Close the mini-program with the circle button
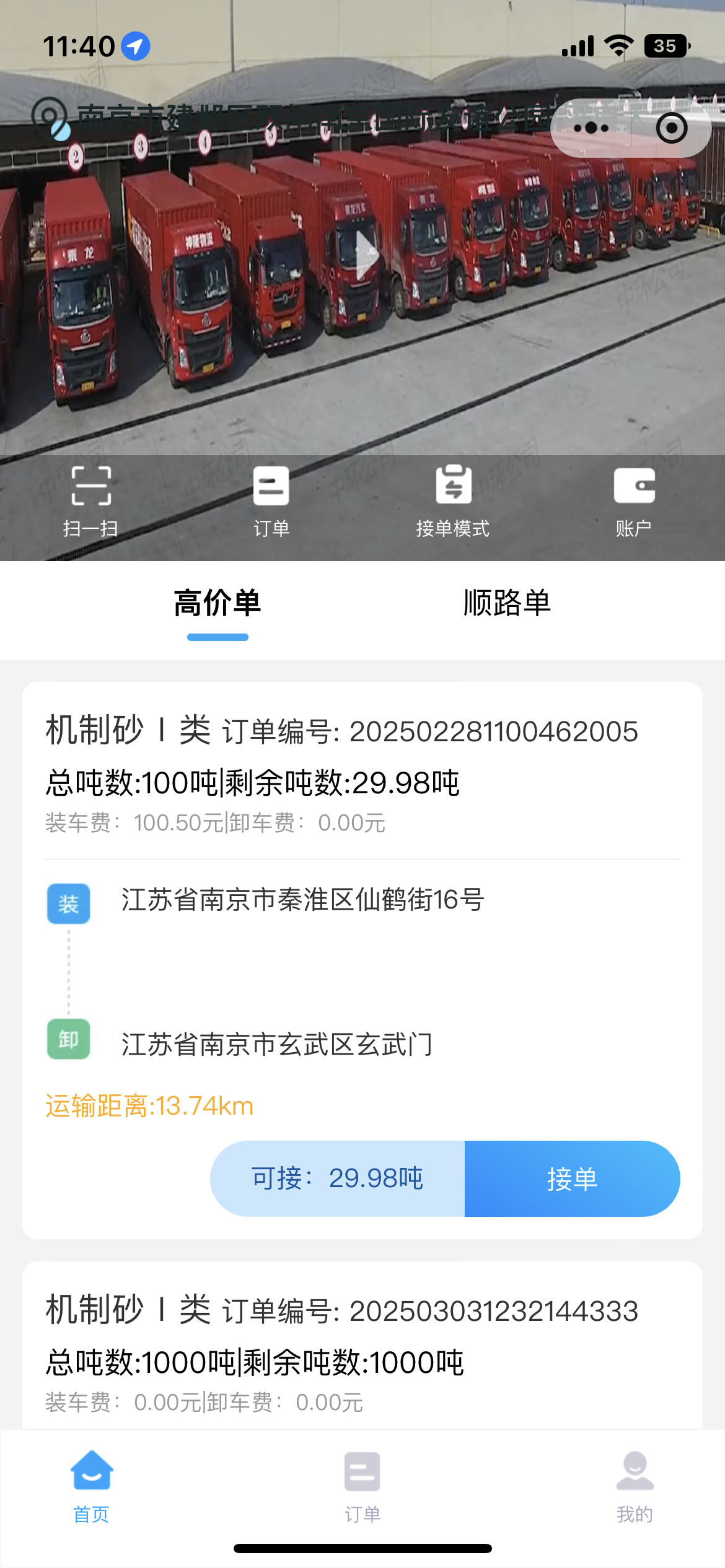 [x=672, y=128]
